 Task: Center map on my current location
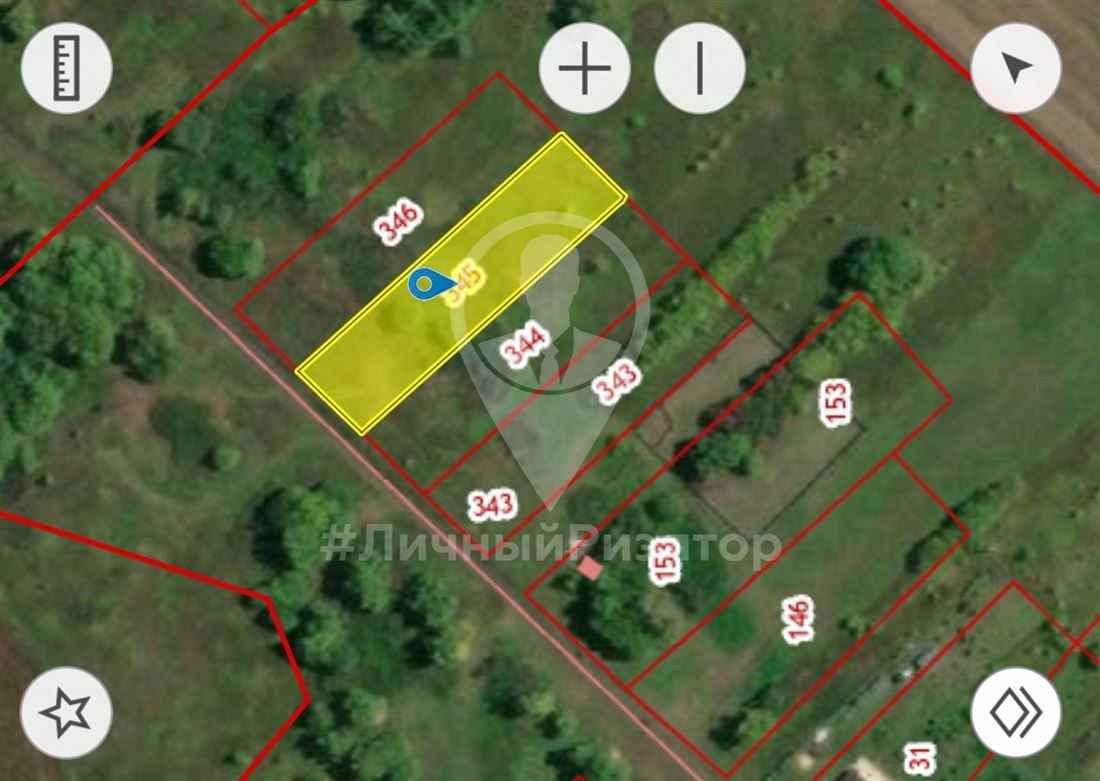point(1015,68)
